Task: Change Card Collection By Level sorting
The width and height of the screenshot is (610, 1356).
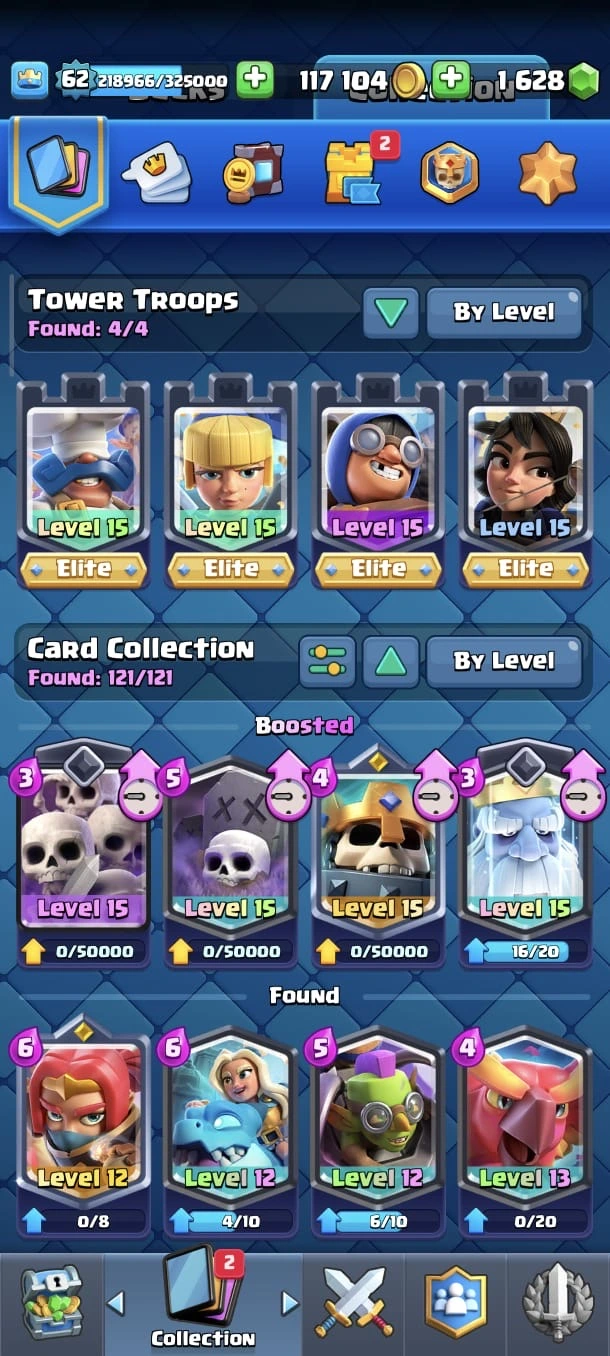Action: pyautogui.click(x=504, y=661)
